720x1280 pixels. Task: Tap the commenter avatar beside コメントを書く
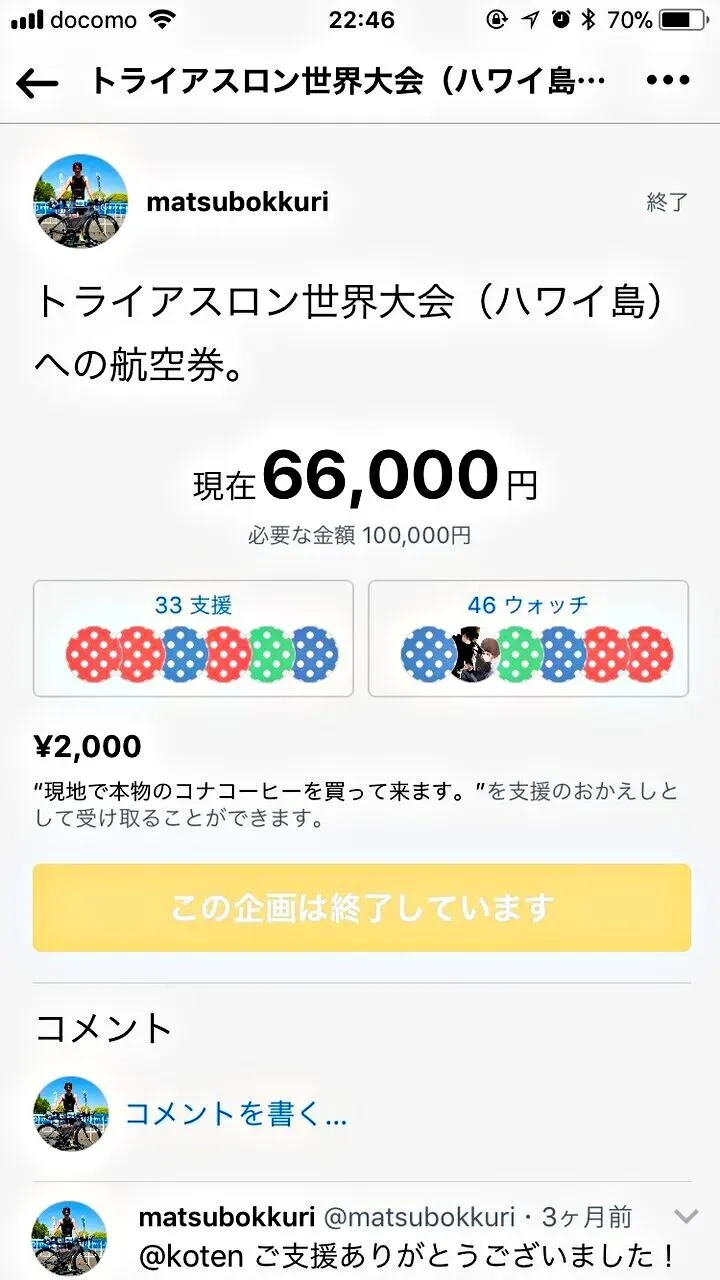click(x=70, y=1113)
